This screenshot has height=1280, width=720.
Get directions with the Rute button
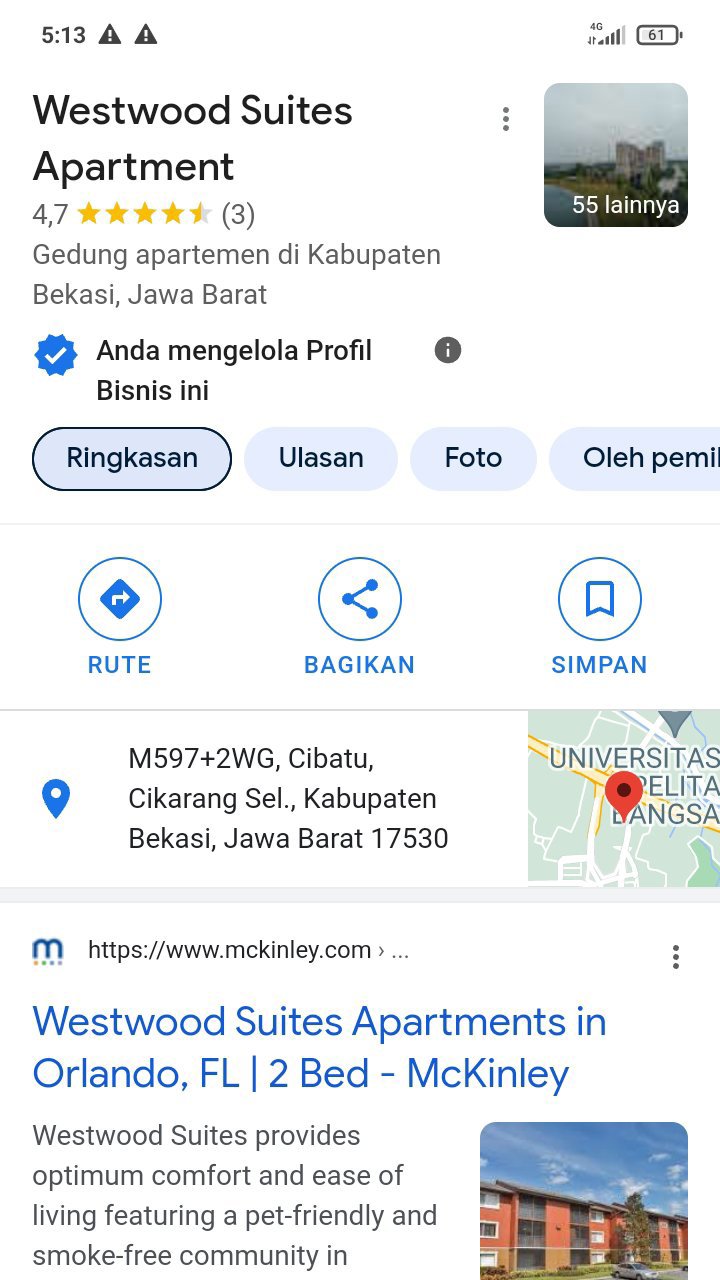point(120,617)
